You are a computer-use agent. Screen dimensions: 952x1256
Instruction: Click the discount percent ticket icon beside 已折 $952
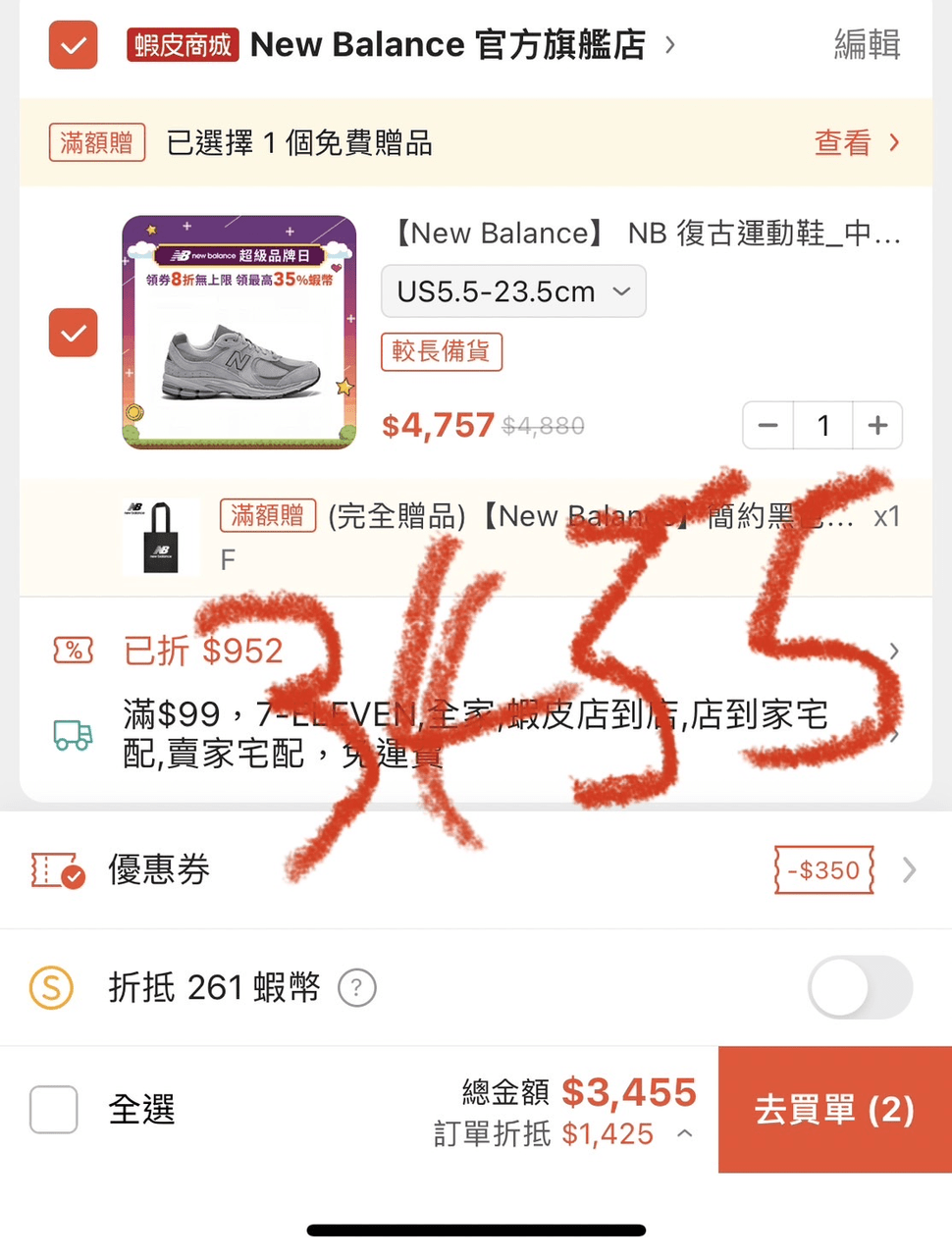coord(73,650)
